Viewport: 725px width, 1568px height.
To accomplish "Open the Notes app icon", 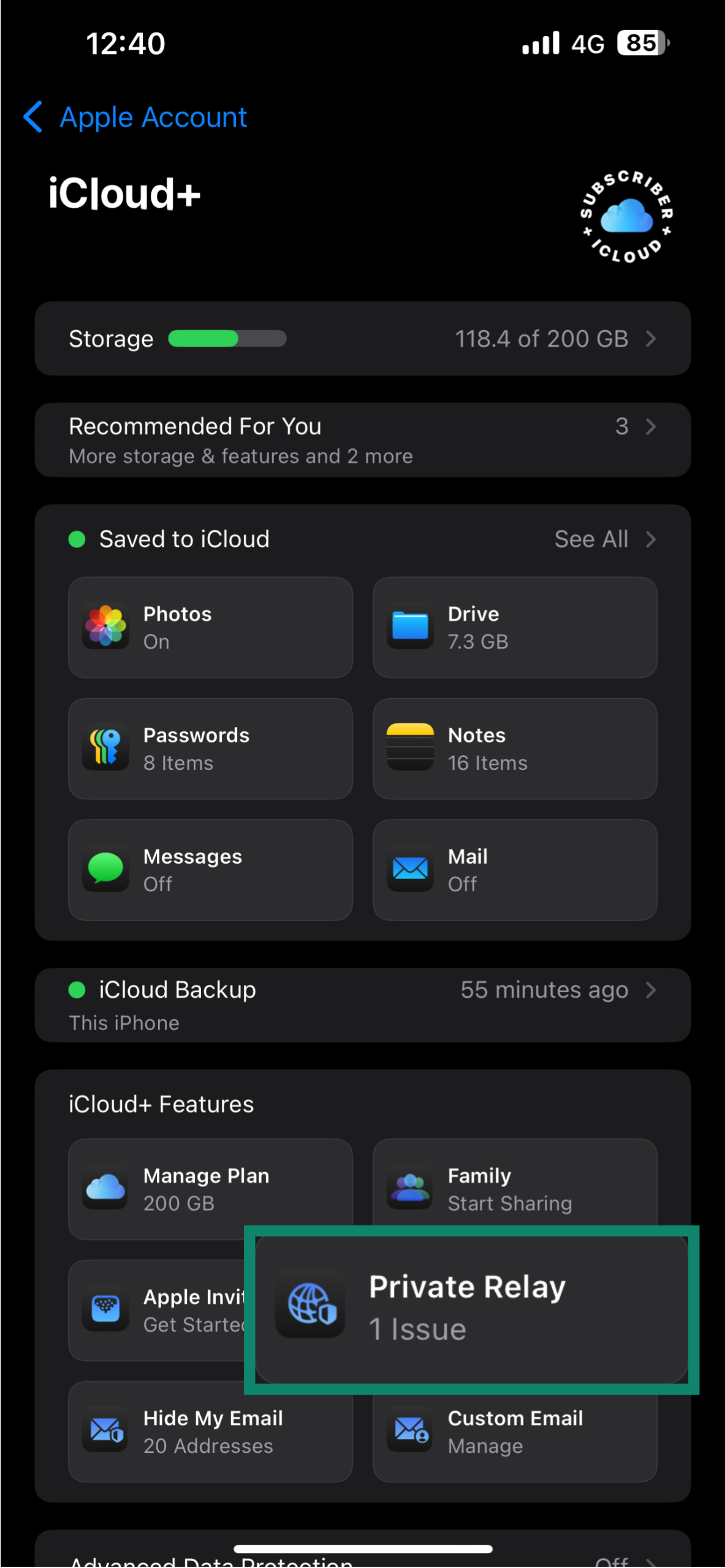I will (x=409, y=747).
